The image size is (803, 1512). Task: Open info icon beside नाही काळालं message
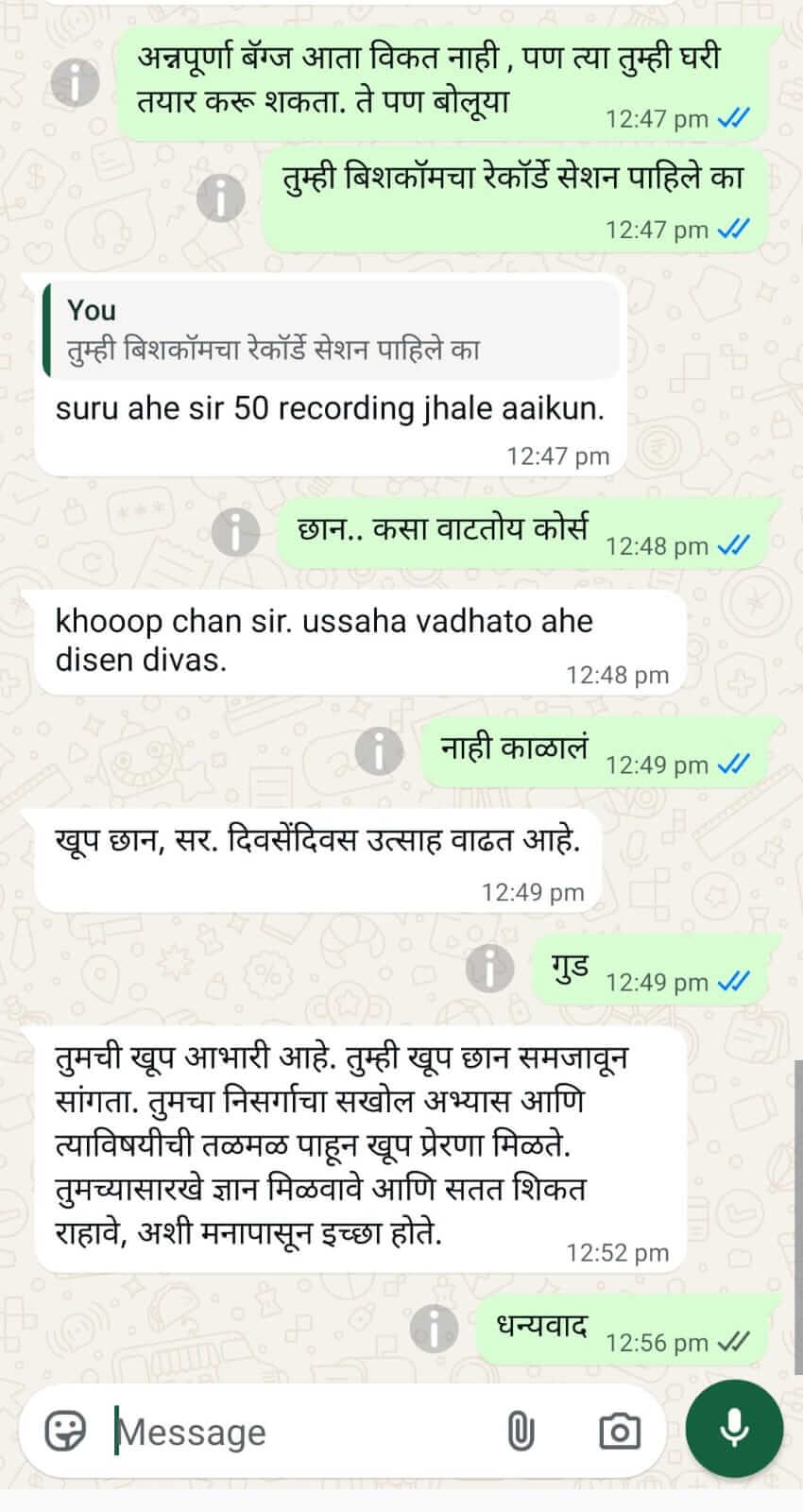380,751
